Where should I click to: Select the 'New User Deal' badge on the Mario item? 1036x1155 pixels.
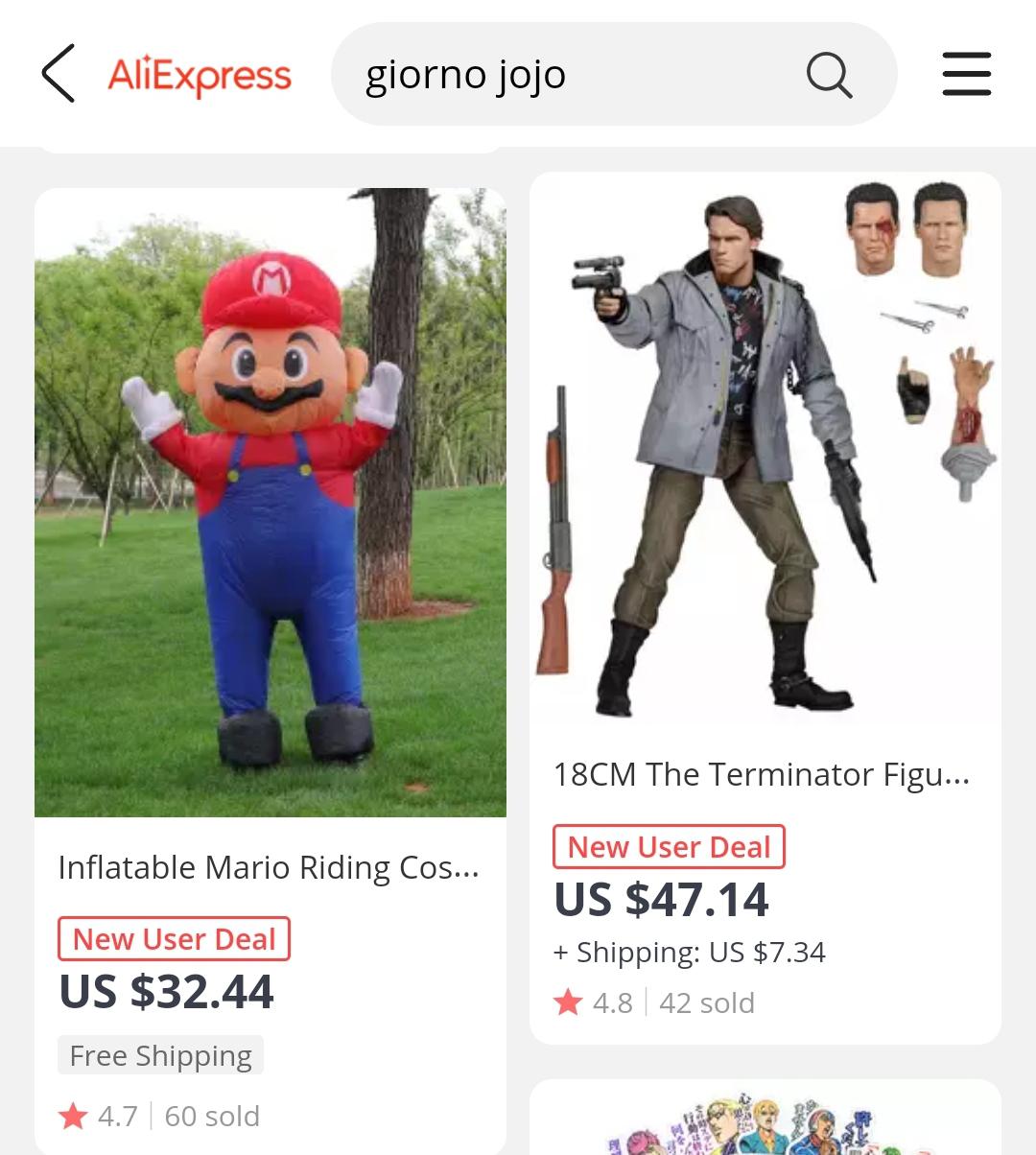[173, 938]
